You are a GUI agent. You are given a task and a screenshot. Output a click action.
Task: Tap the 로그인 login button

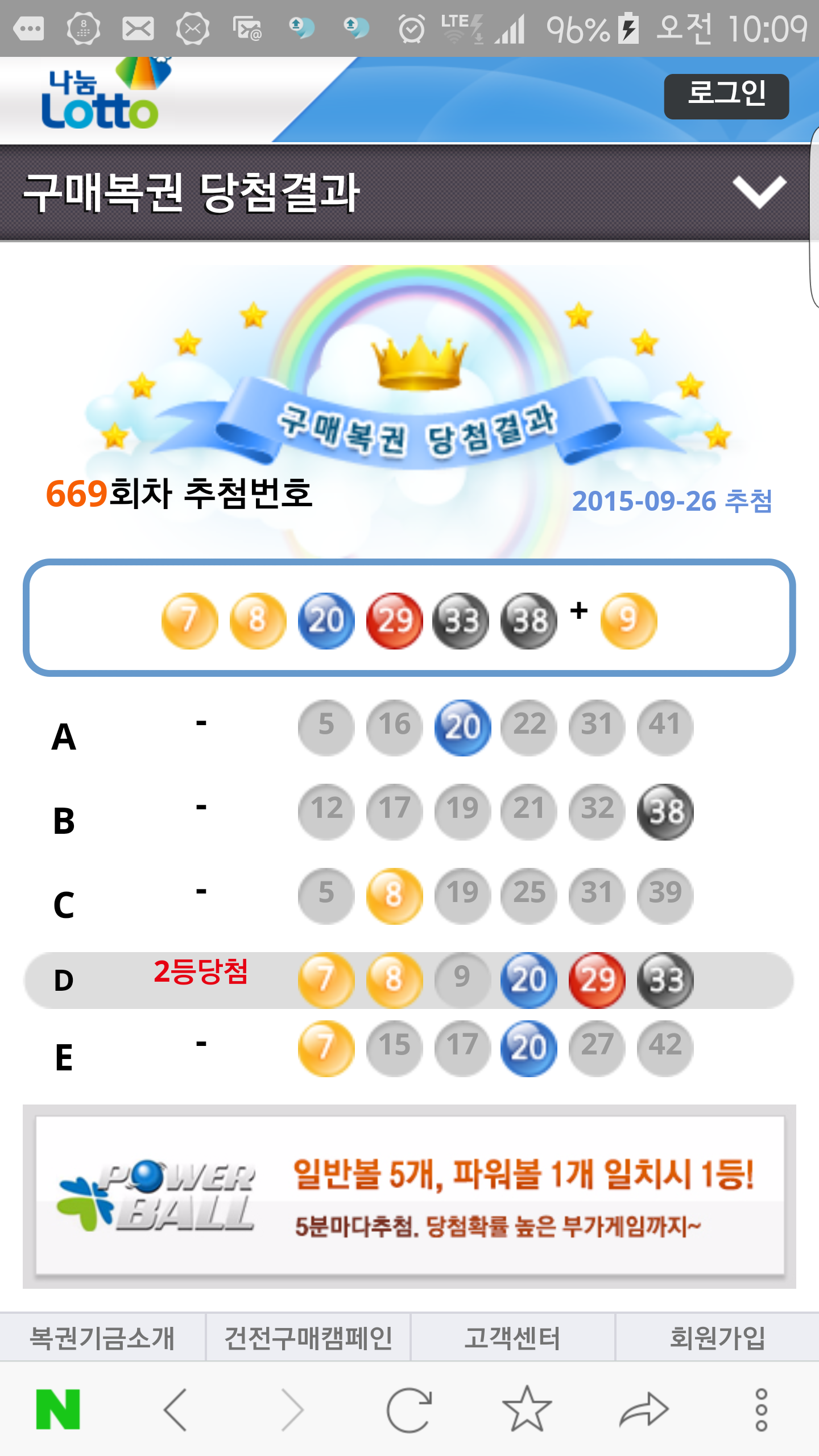(x=726, y=96)
